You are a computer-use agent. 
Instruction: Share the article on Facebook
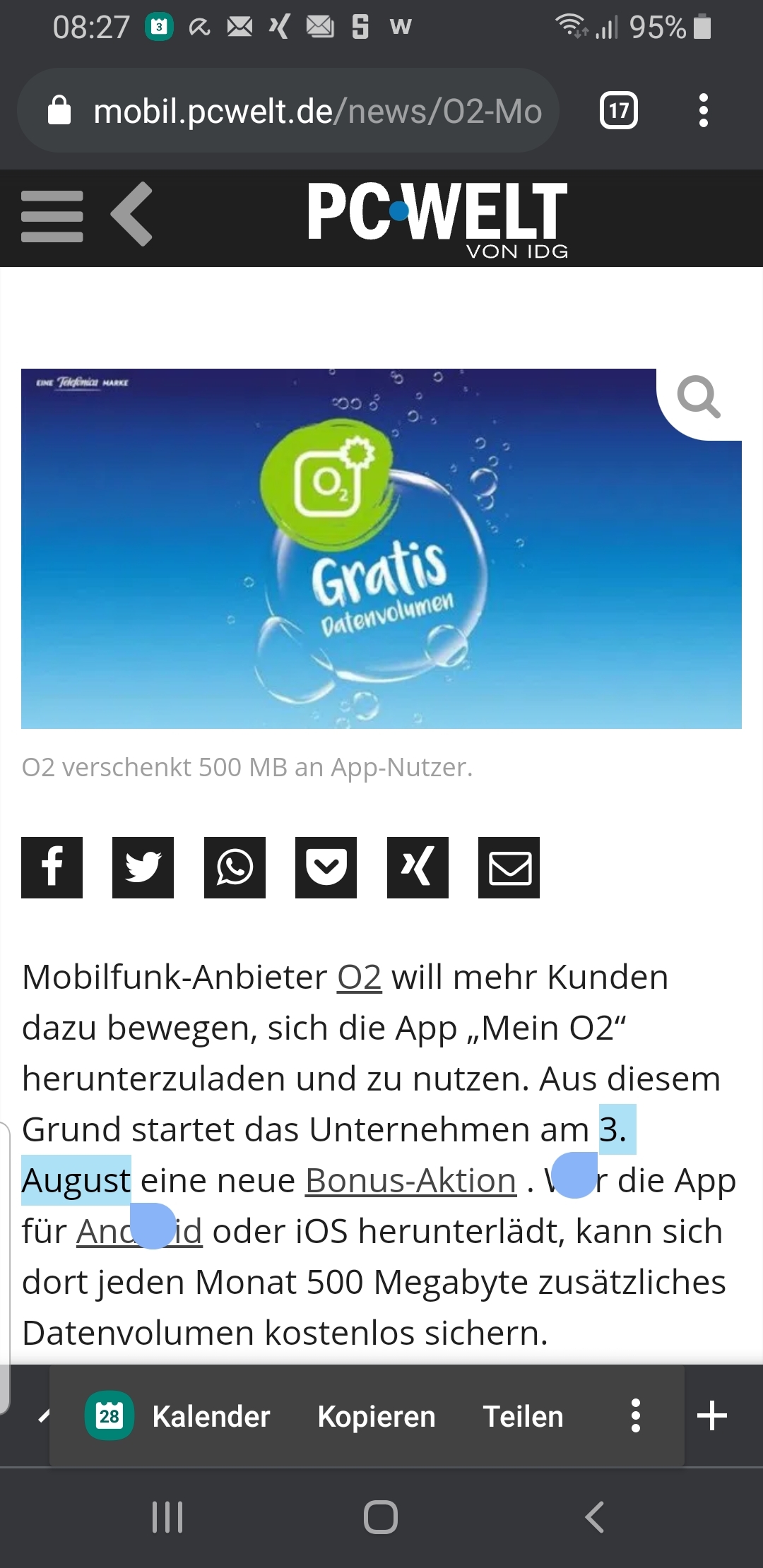pos(52,867)
